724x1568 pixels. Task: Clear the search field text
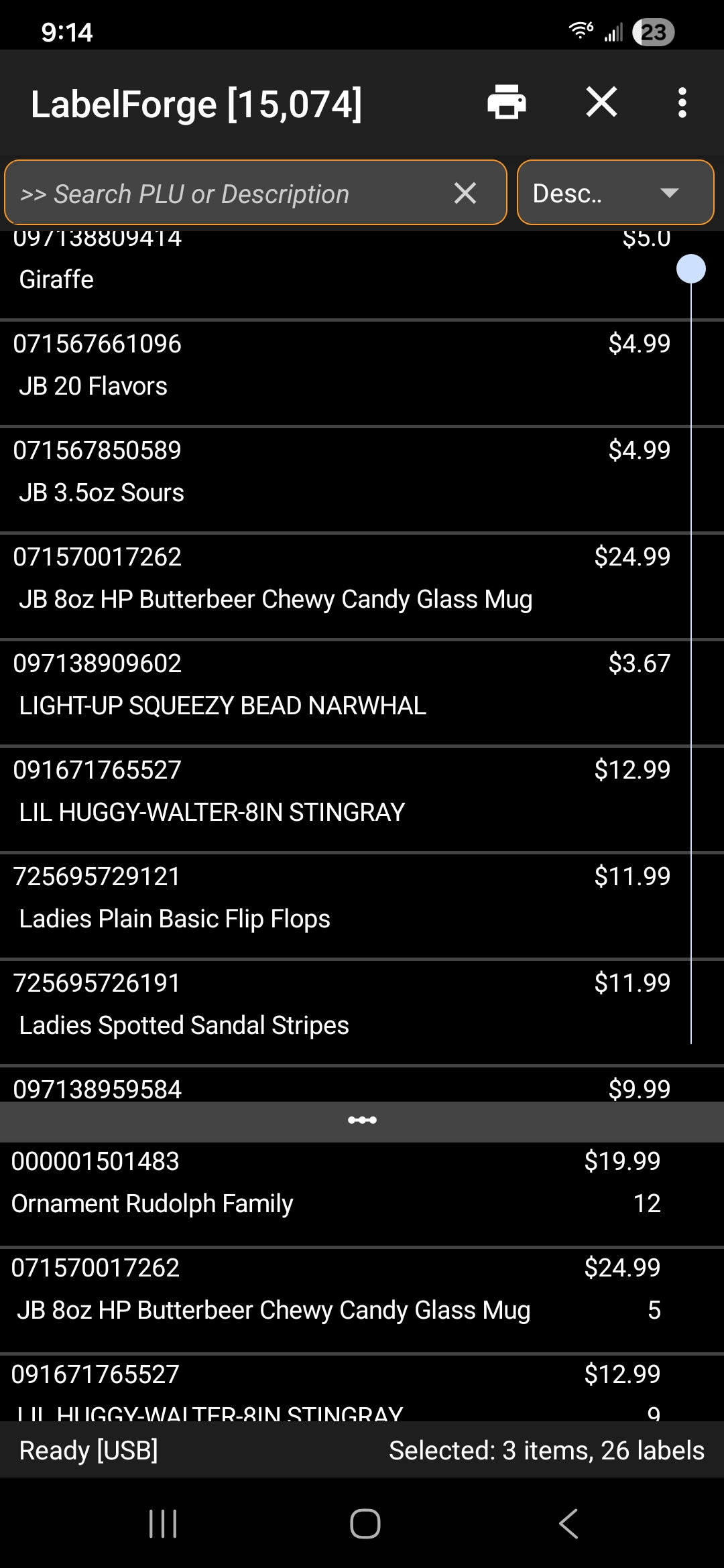[465, 194]
